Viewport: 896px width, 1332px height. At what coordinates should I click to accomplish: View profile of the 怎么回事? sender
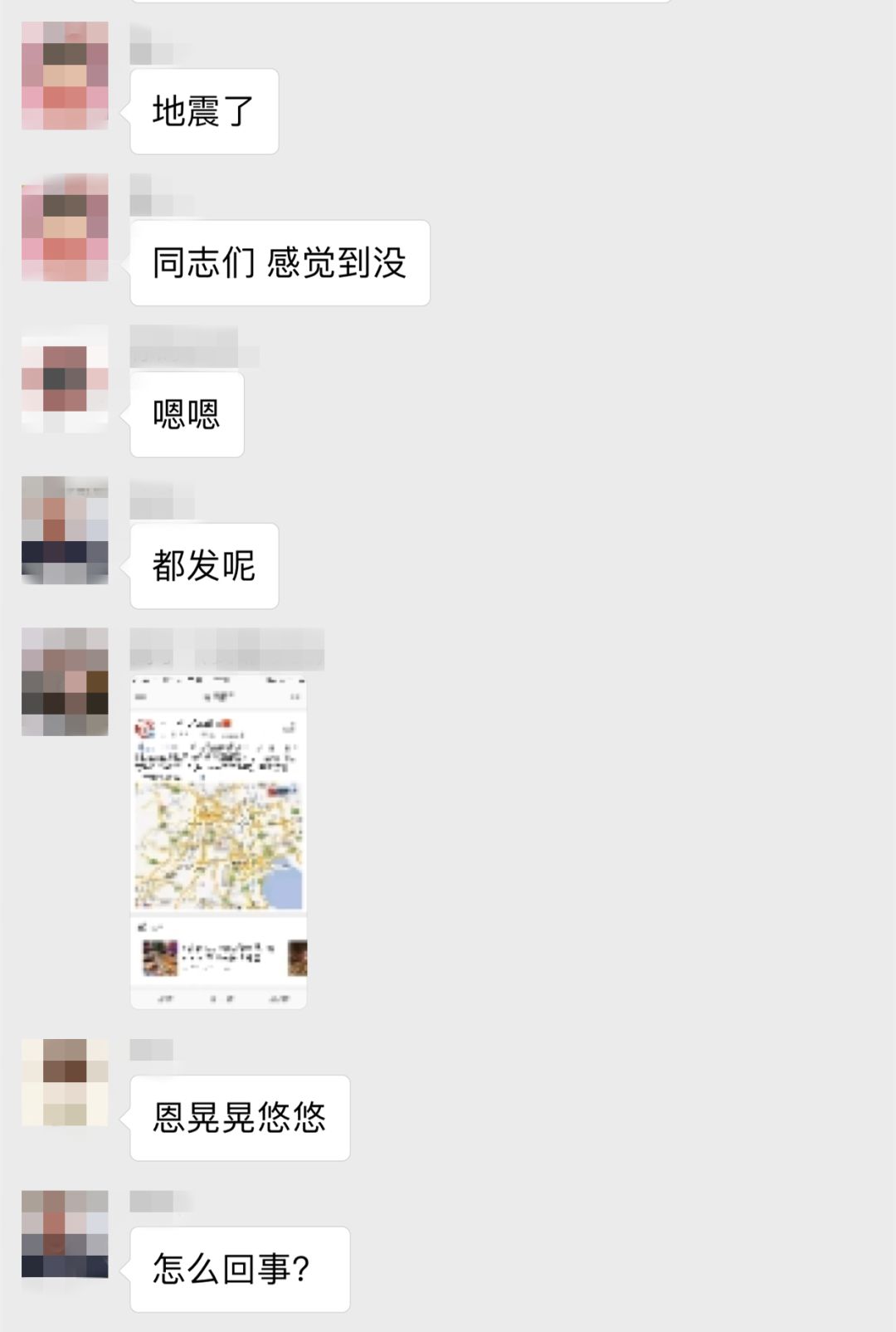(x=65, y=1234)
